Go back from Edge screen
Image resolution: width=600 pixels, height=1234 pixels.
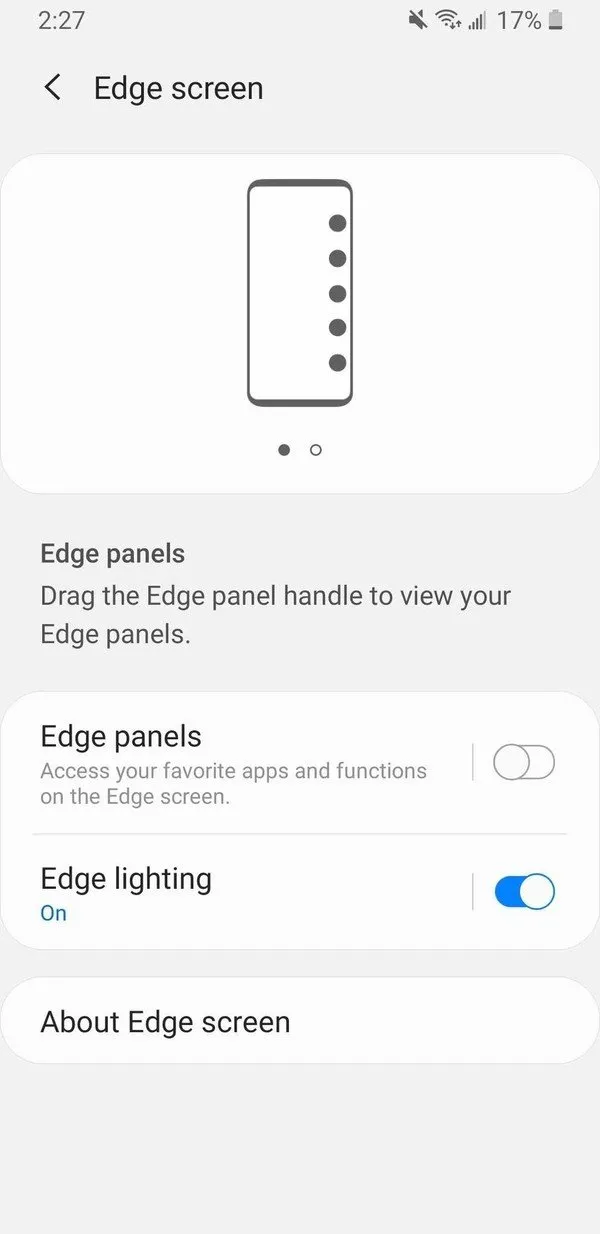(x=53, y=88)
